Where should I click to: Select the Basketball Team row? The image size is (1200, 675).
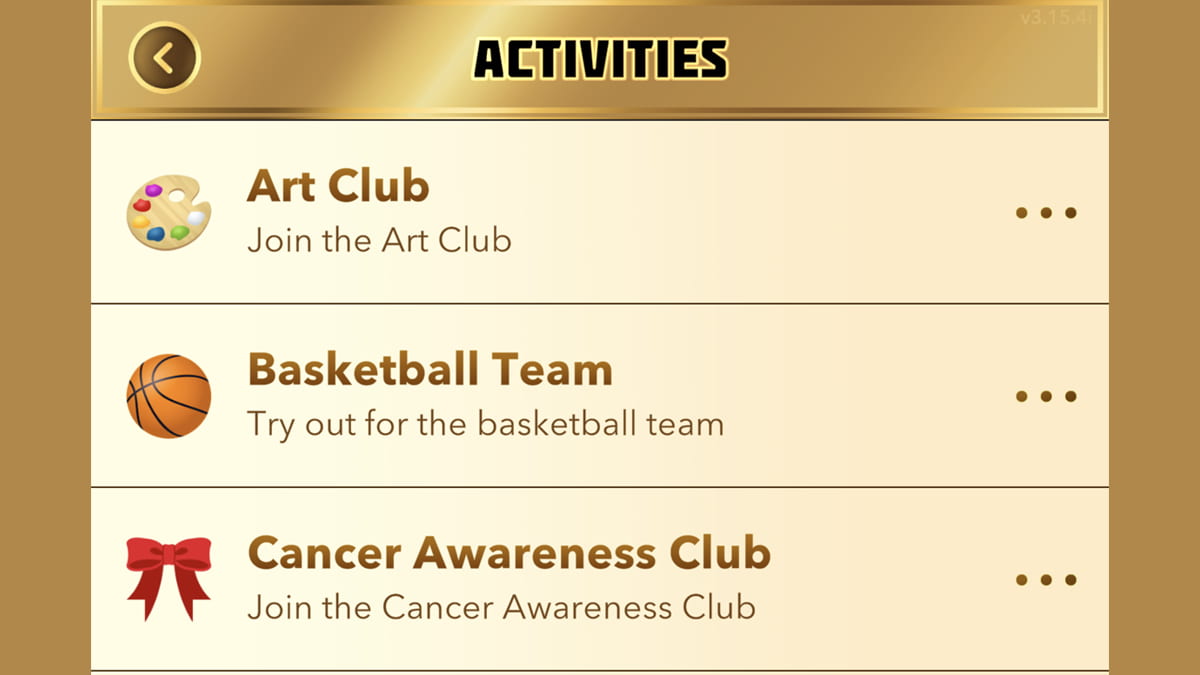599,396
